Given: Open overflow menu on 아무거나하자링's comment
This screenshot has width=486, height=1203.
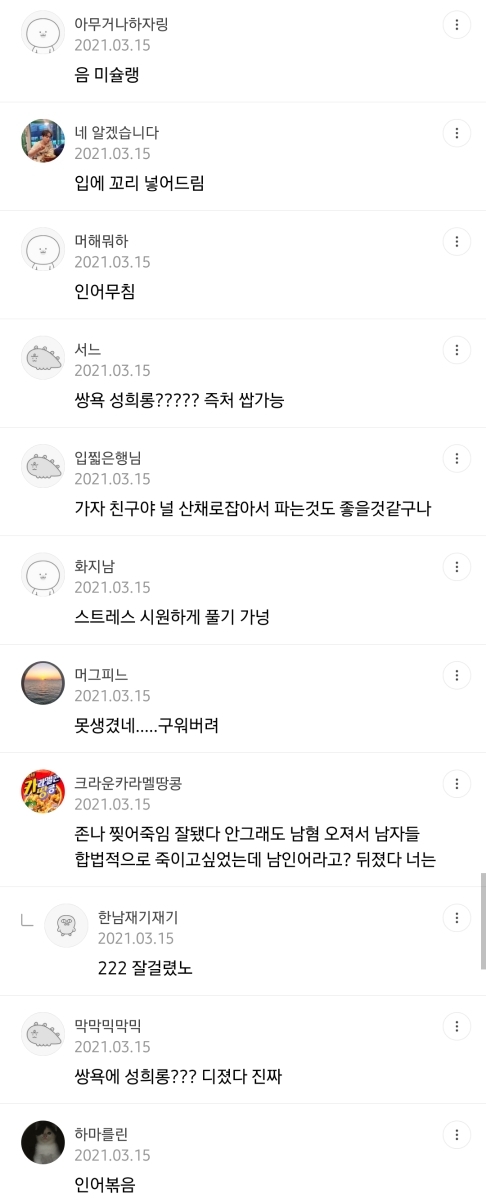Looking at the screenshot, I should point(456,25).
